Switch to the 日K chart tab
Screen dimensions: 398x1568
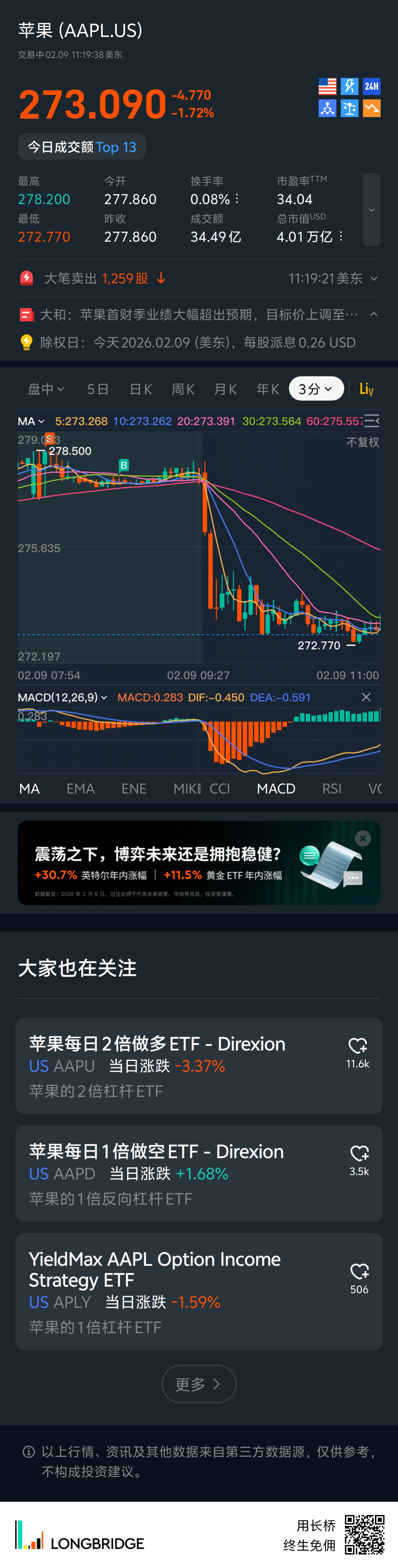click(x=141, y=389)
